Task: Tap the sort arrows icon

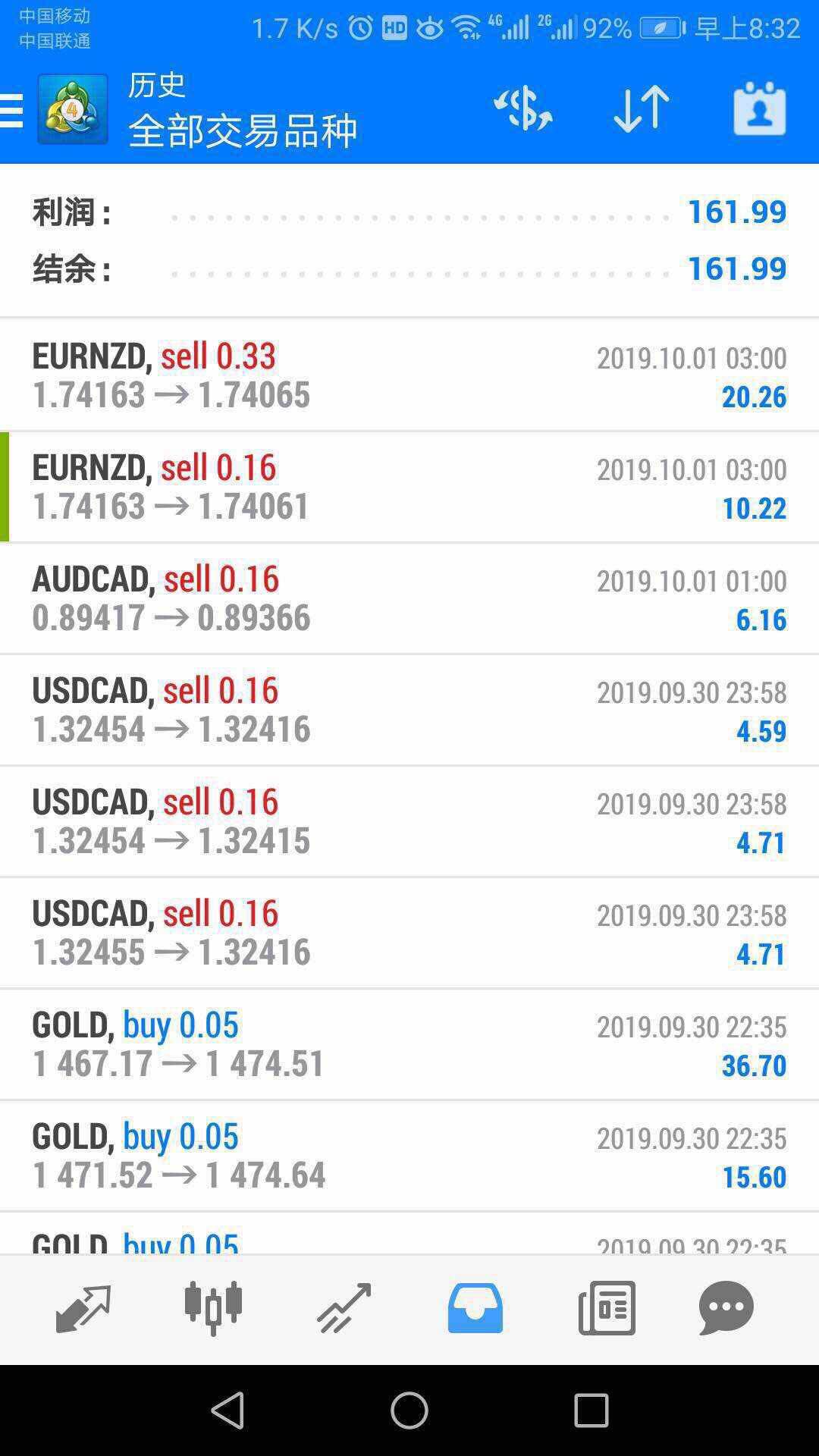Action: [x=641, y=109]
